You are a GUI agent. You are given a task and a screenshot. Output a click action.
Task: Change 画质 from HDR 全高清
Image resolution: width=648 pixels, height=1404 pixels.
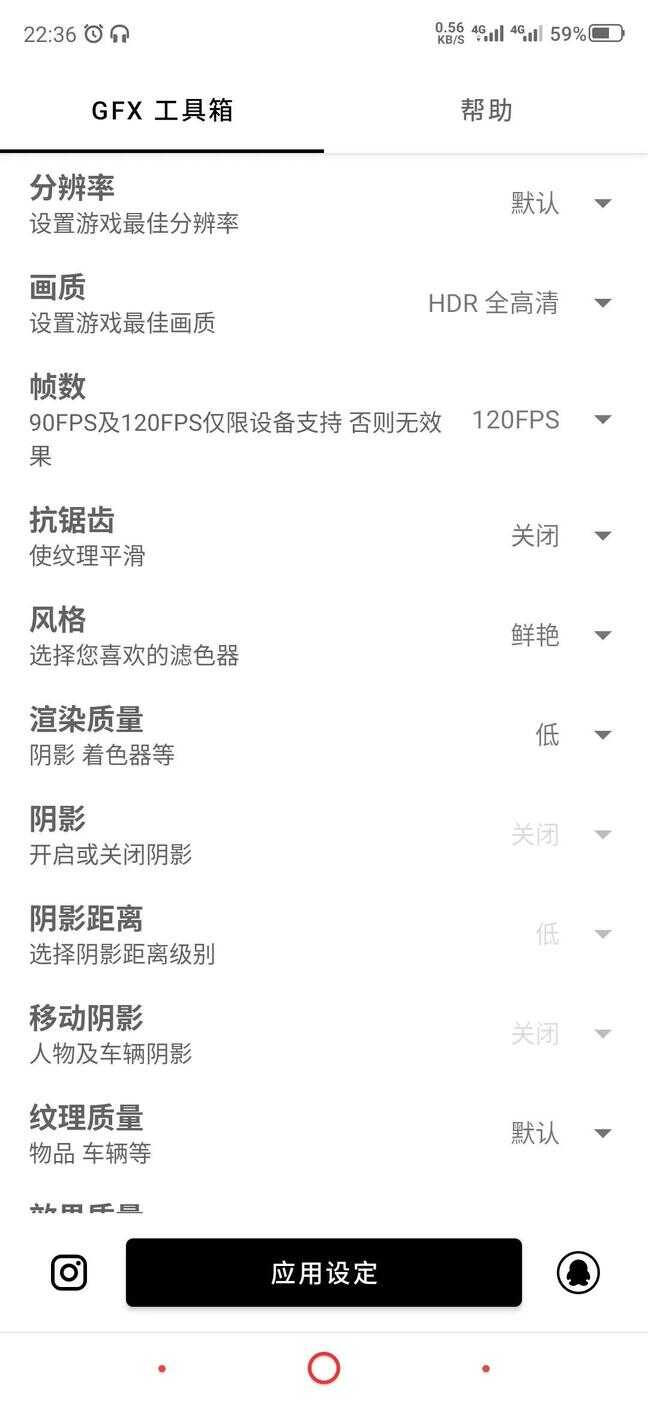(520, 303)
